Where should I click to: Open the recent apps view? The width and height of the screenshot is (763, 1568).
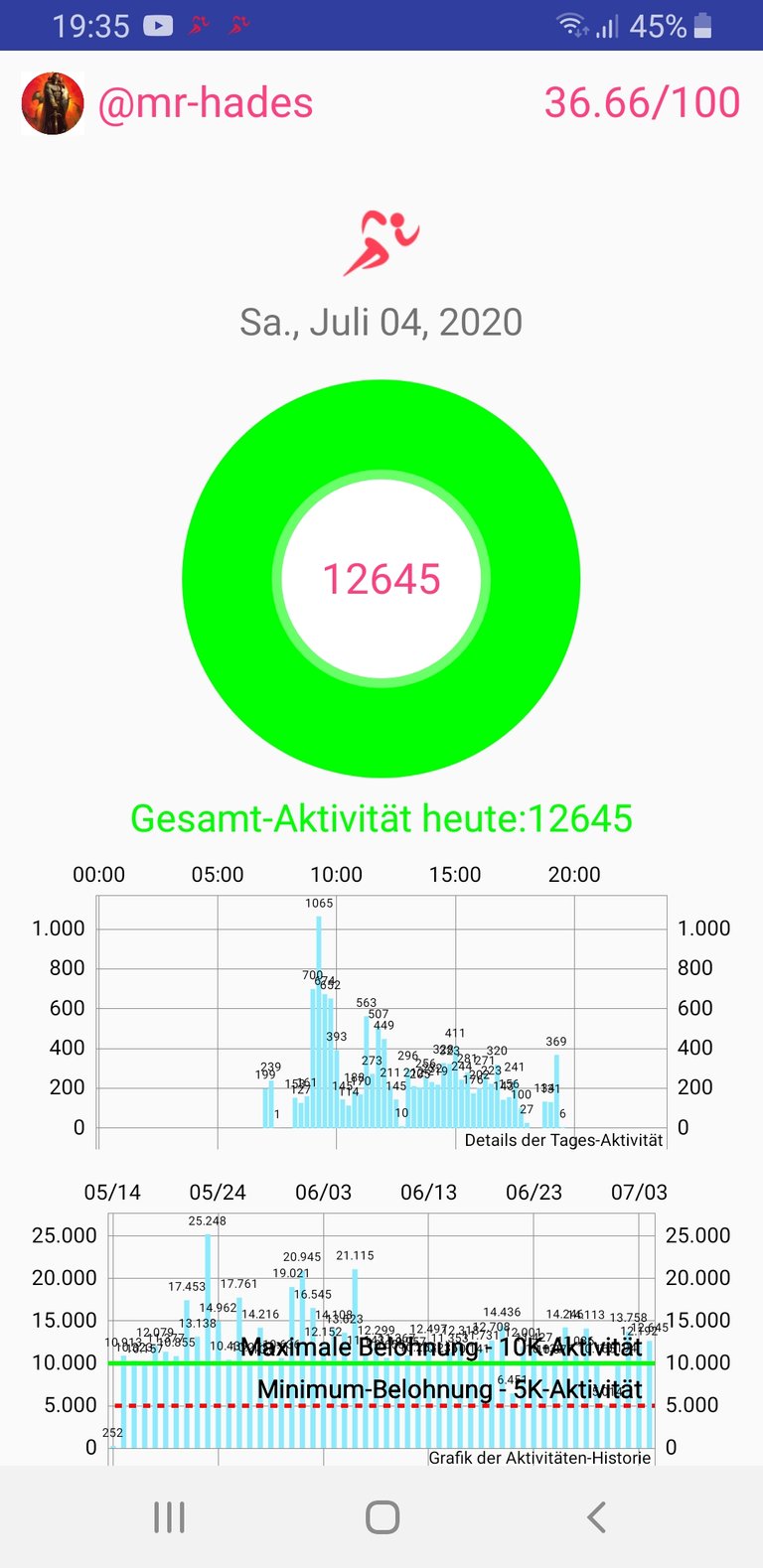(x=169, y=1516)
